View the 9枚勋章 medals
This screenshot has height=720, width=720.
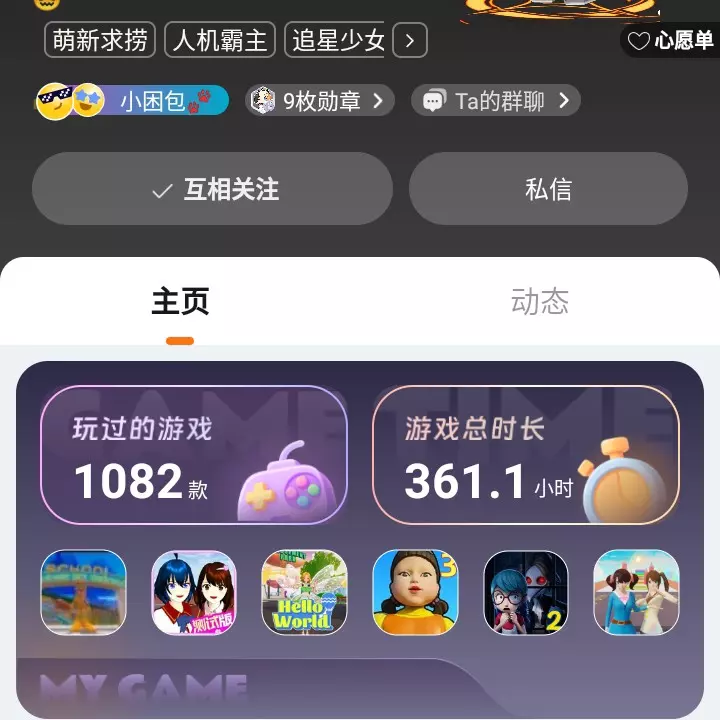319,101
